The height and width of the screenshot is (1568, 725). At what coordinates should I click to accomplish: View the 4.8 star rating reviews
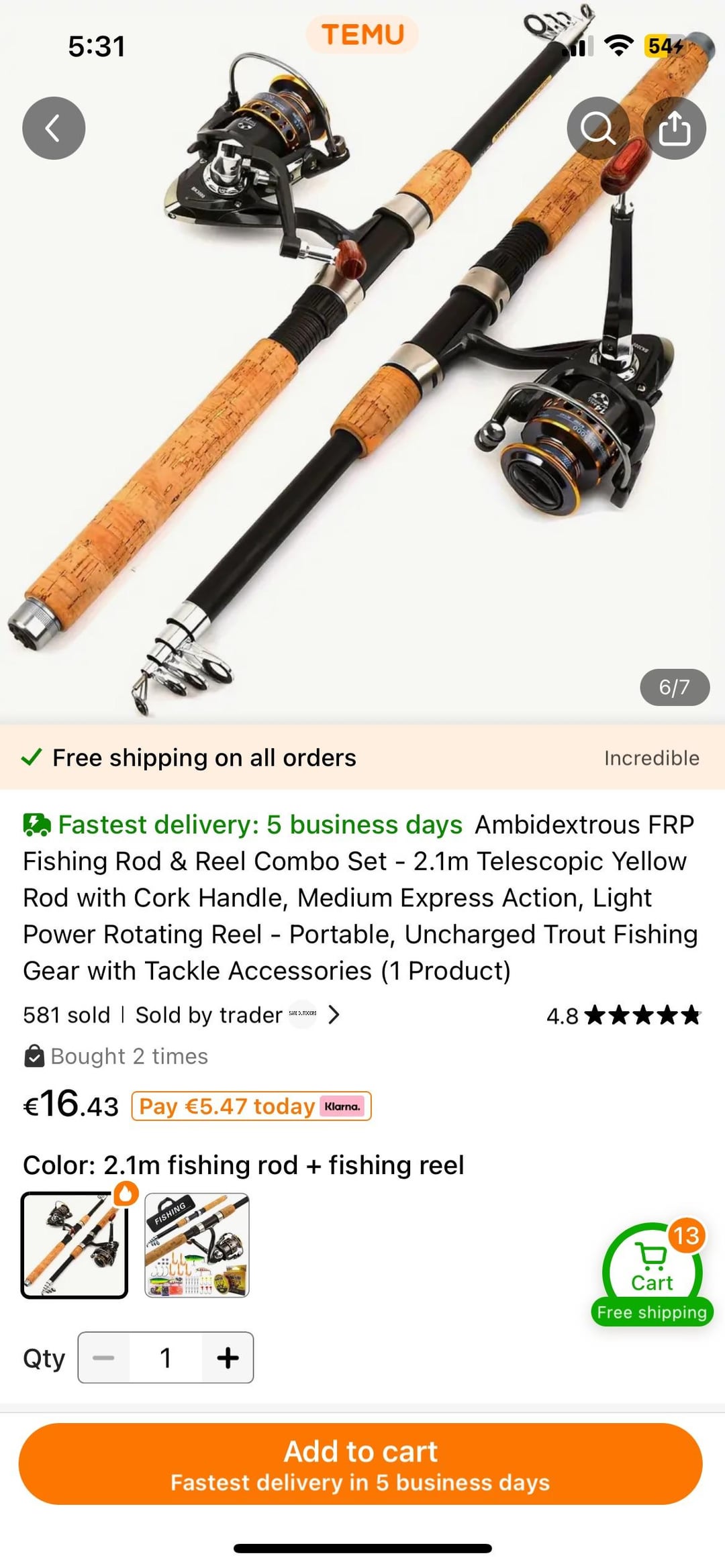click(x=623, y=1016)
